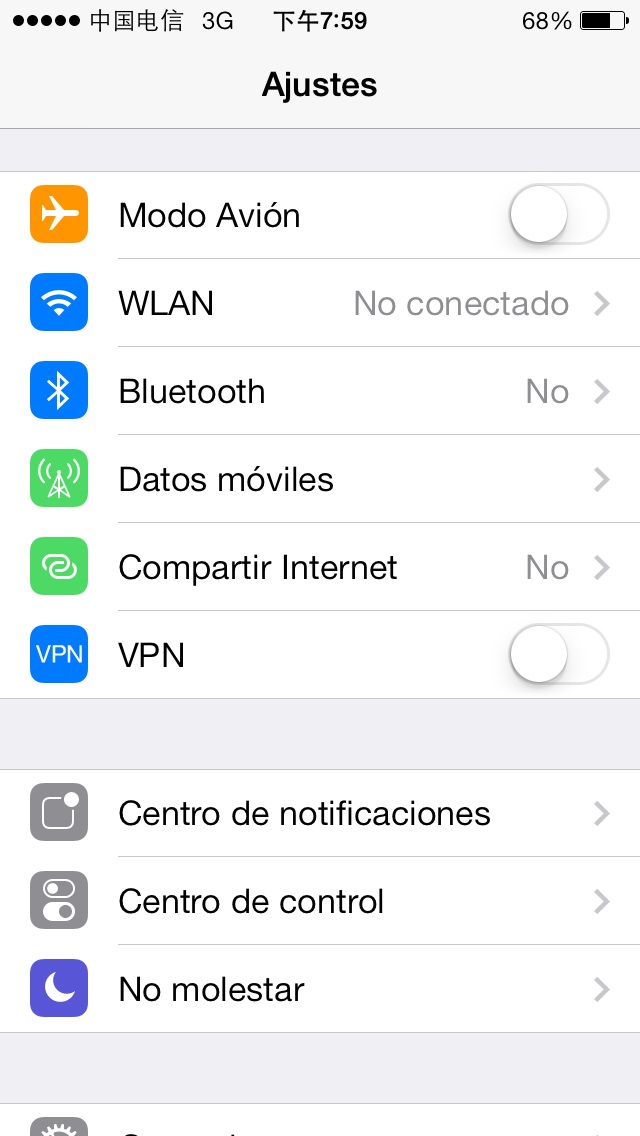Go to Datos móviles
This screenshot has height=1136, width=640.
tap(320, 479)
